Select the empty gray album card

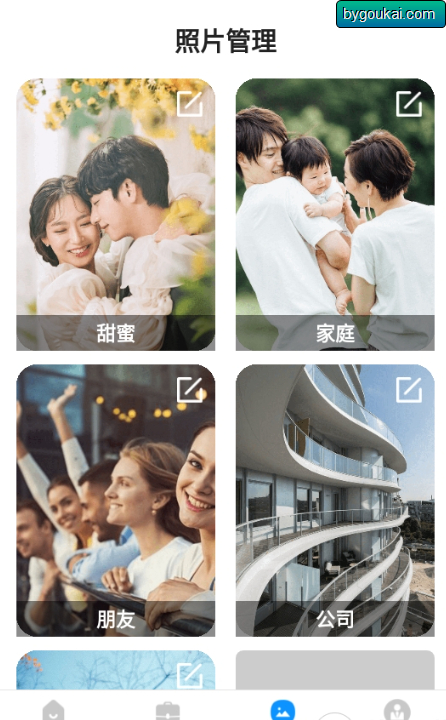(x=335, y=669)
